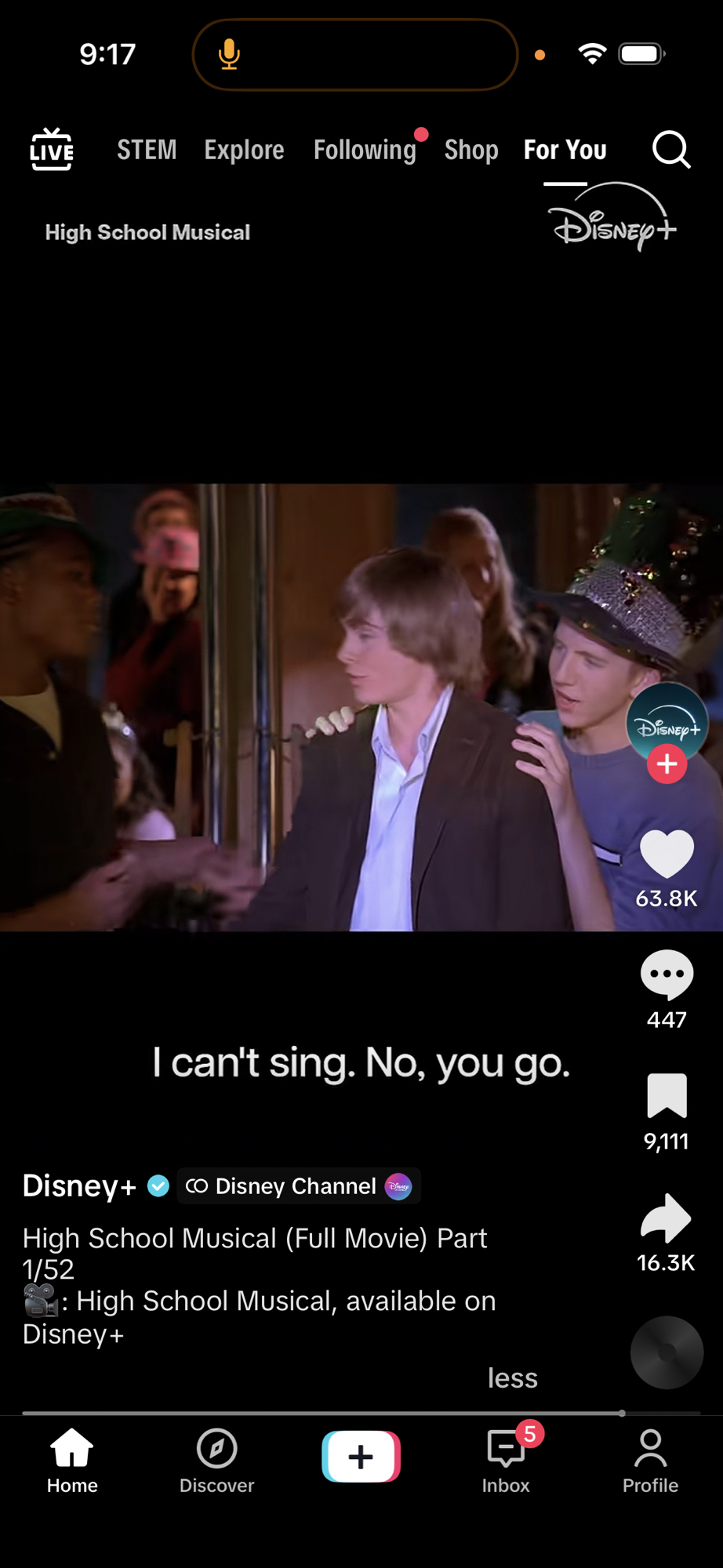
Task: Switch to the STEM feed
Action: (x=147, y=150)
